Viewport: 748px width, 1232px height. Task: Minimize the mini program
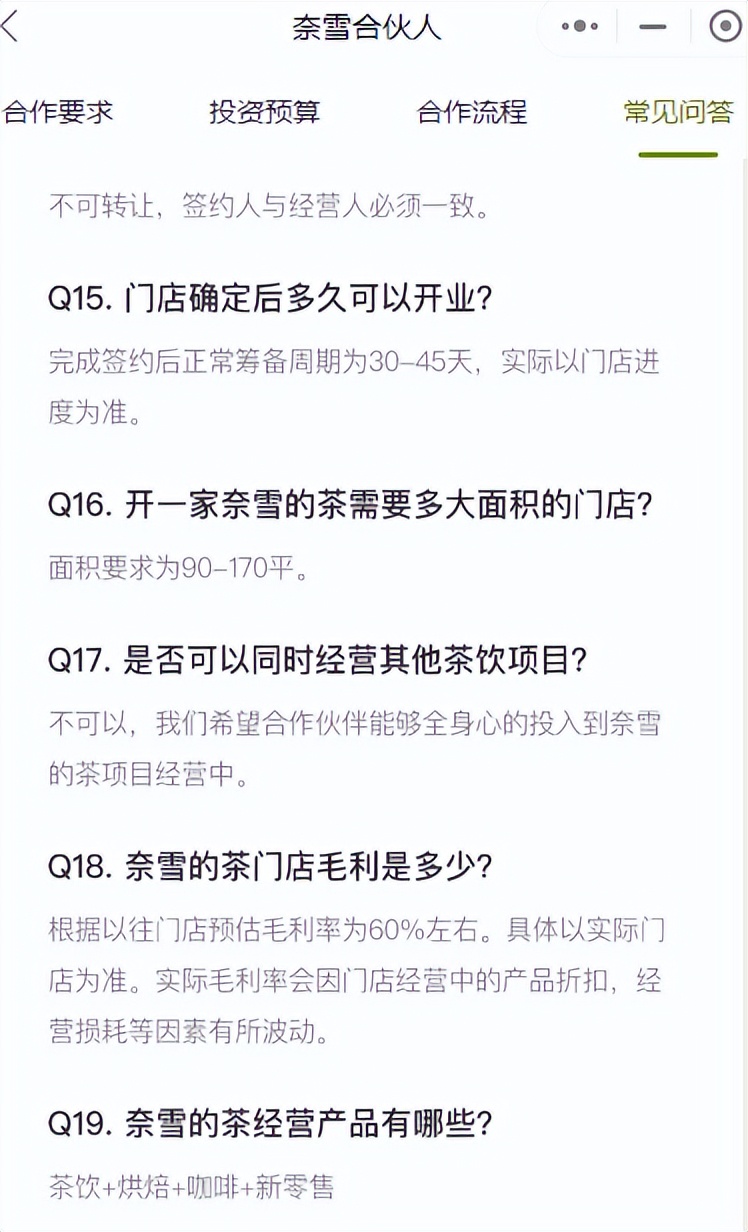pyautogui.click(x=652, y=27)
